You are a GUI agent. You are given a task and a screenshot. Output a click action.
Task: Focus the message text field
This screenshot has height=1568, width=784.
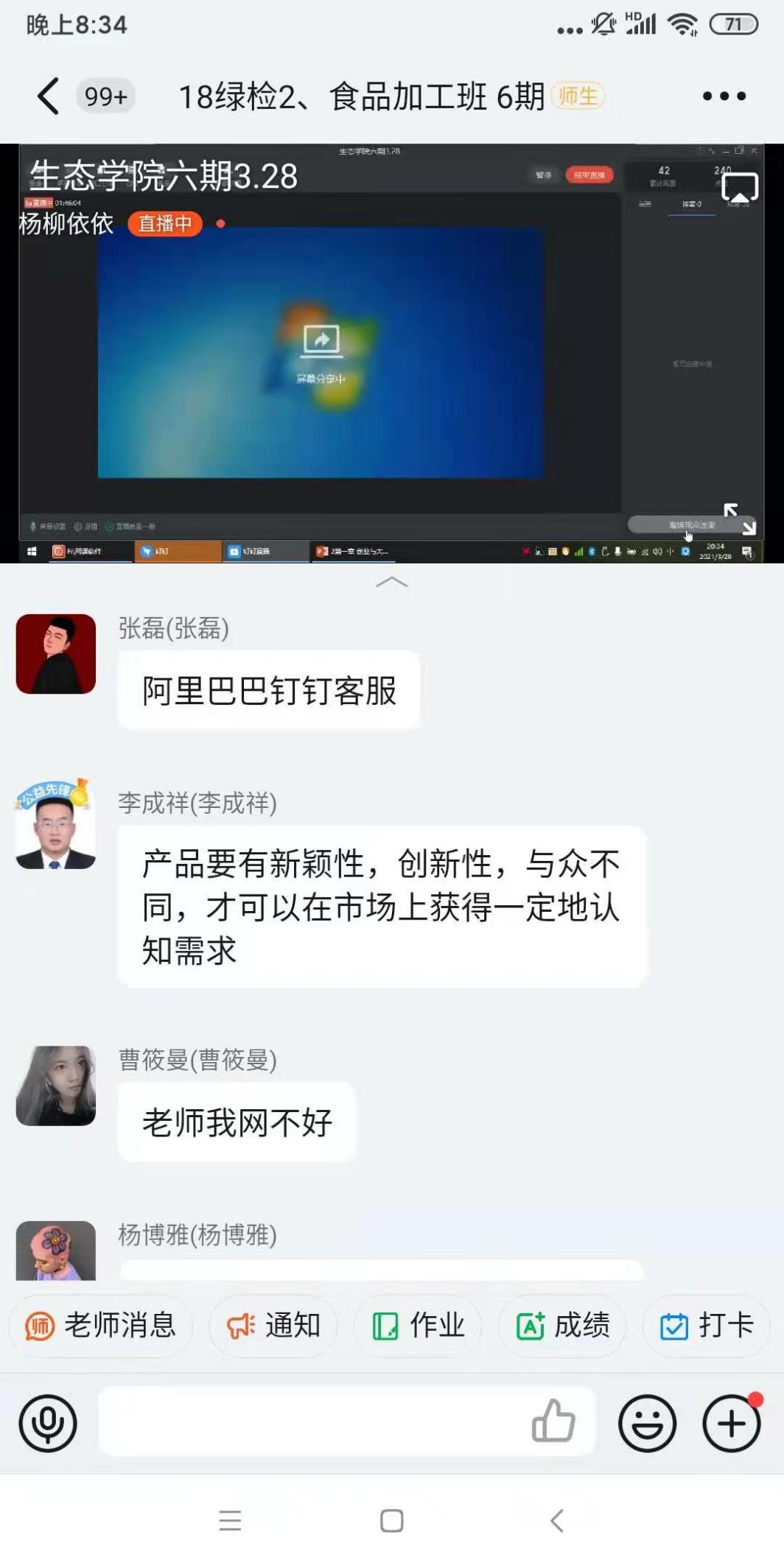[309, 1421]
